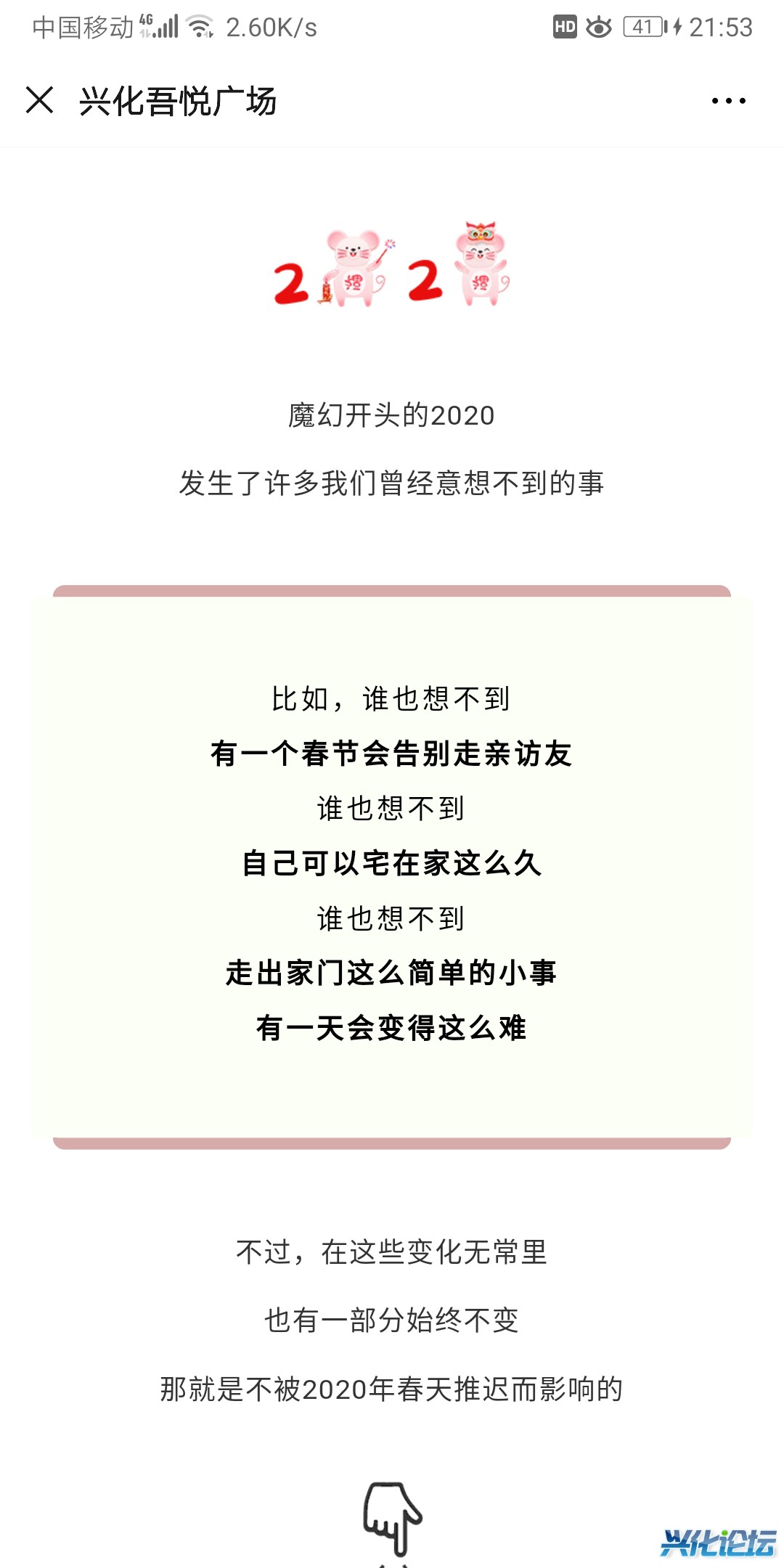Open the three-dot overflow menu
784x1568 pixels.
(728, 101)
